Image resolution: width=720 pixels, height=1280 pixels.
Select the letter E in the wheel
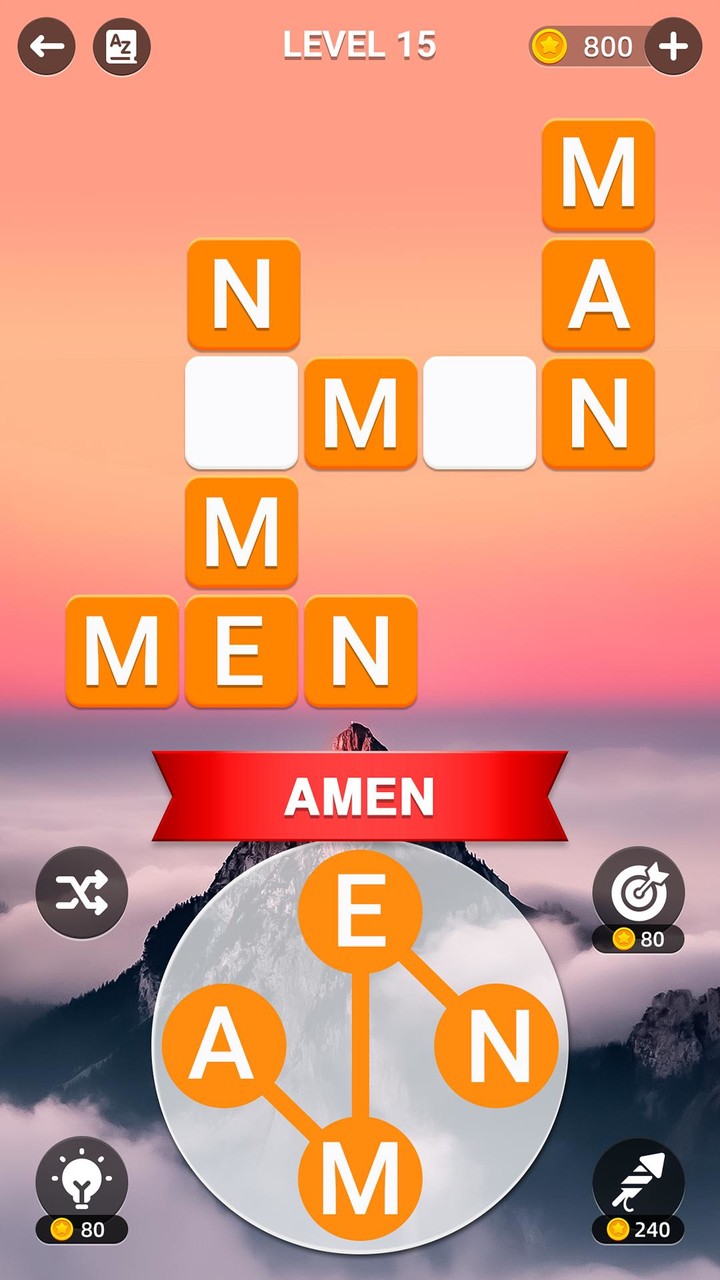(360, 918)
